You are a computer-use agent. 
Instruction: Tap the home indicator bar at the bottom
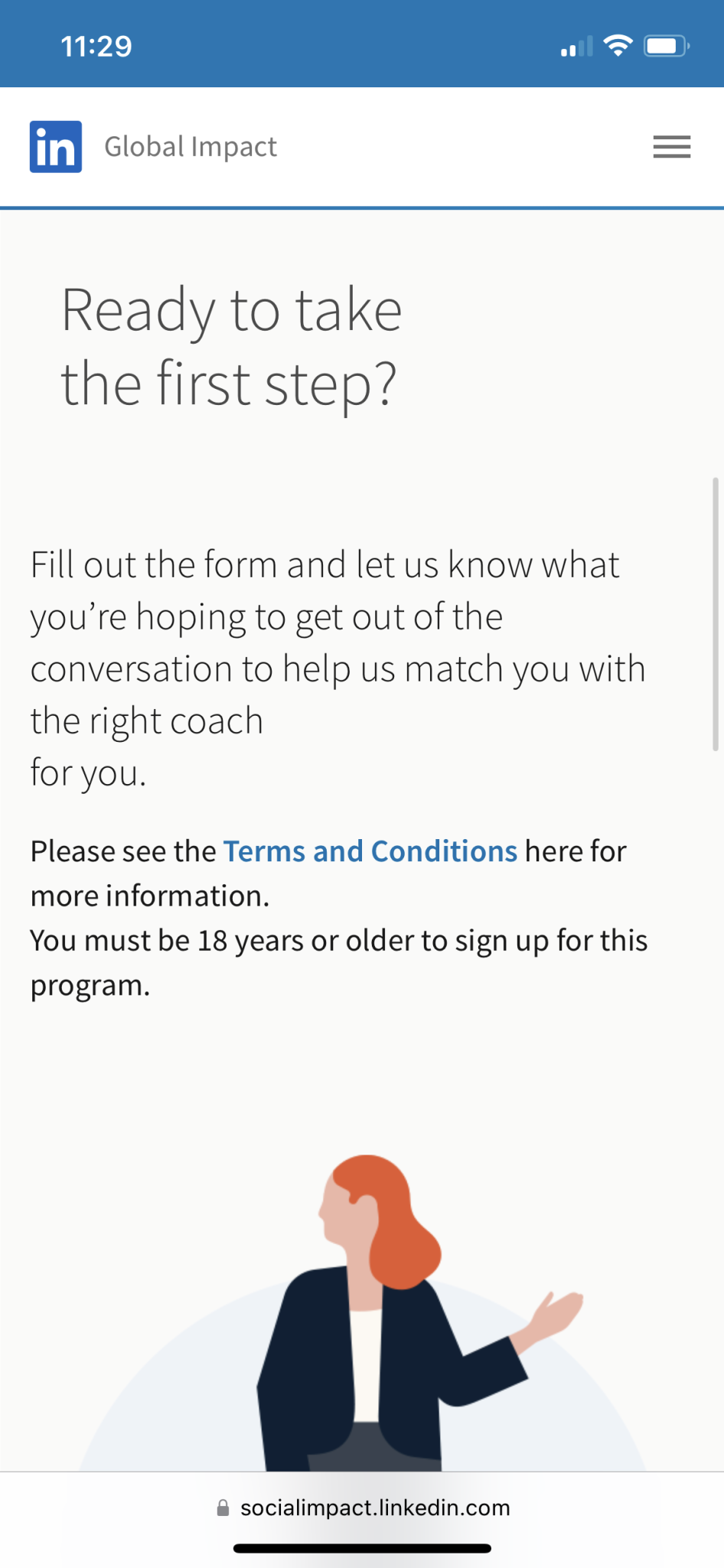(362, 1550)
